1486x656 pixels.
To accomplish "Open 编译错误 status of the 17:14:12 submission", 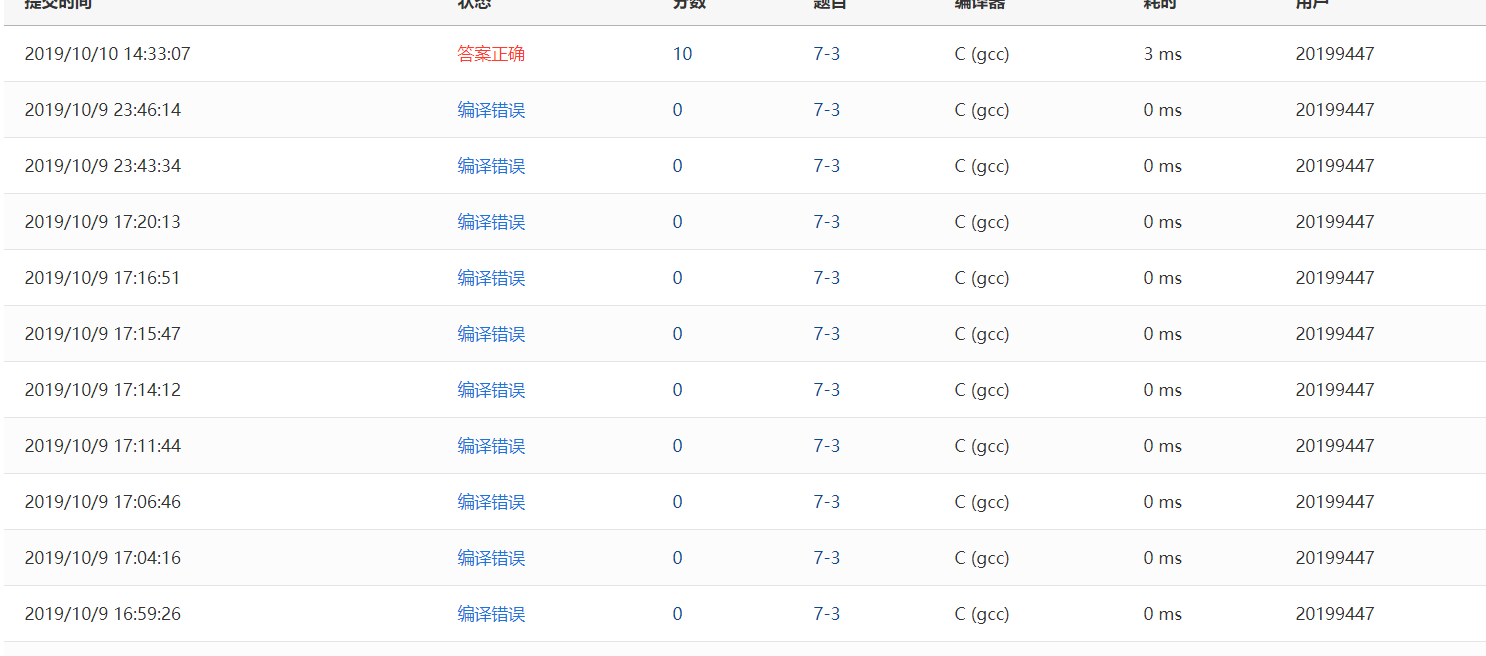I will (x=491, y=390).
